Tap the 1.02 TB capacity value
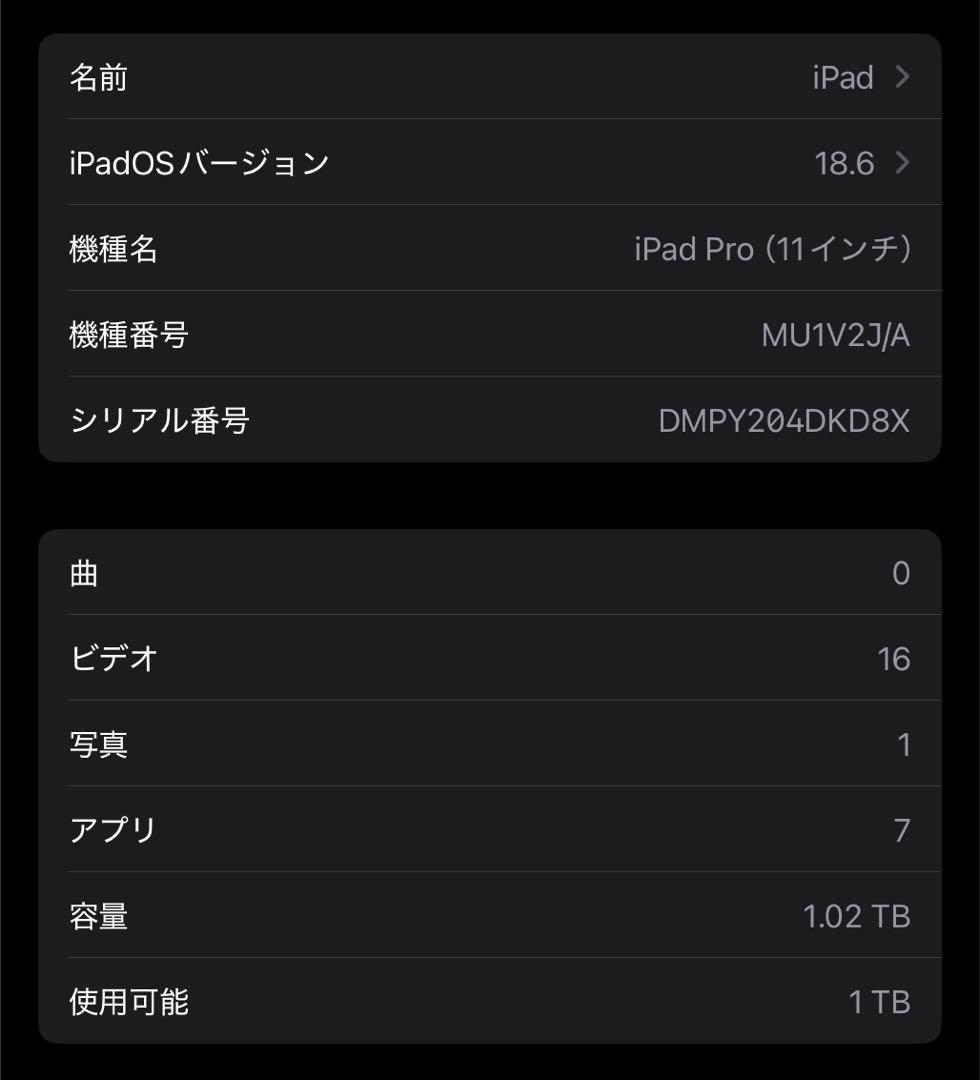The image size is (980, 1080). click(860, 915)
